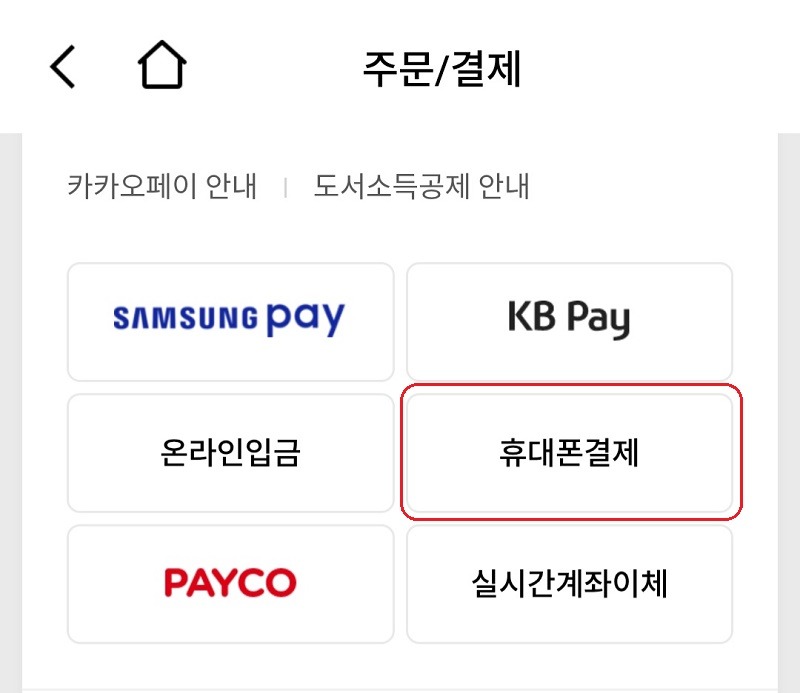Image resolution: width=800 pixels, height=693 pixels.
Task: Select 온라인입금 payment method
Action: tap(230, 453)
